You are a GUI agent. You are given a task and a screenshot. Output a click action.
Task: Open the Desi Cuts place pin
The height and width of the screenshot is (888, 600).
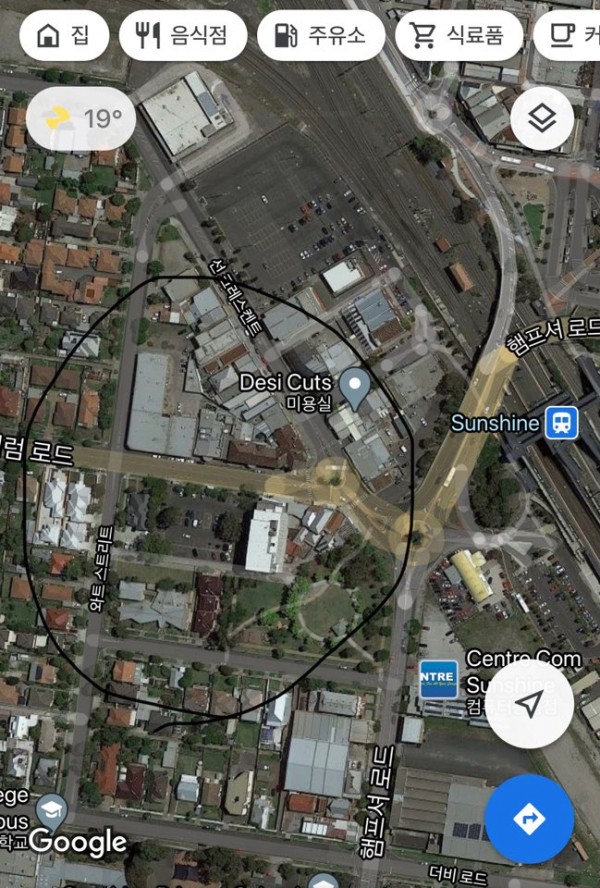[x=355, y=387]
